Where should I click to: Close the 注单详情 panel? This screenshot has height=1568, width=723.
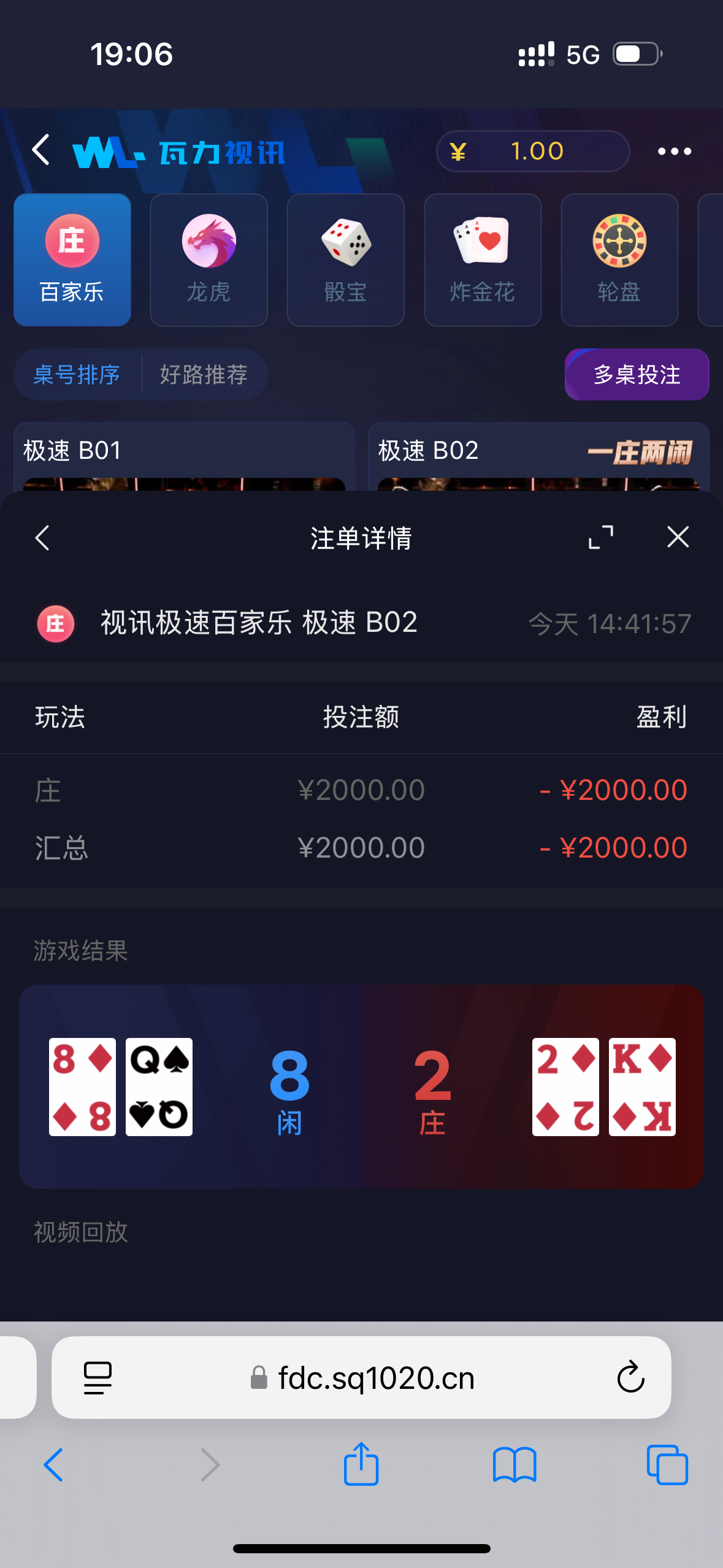coord(678,537)
